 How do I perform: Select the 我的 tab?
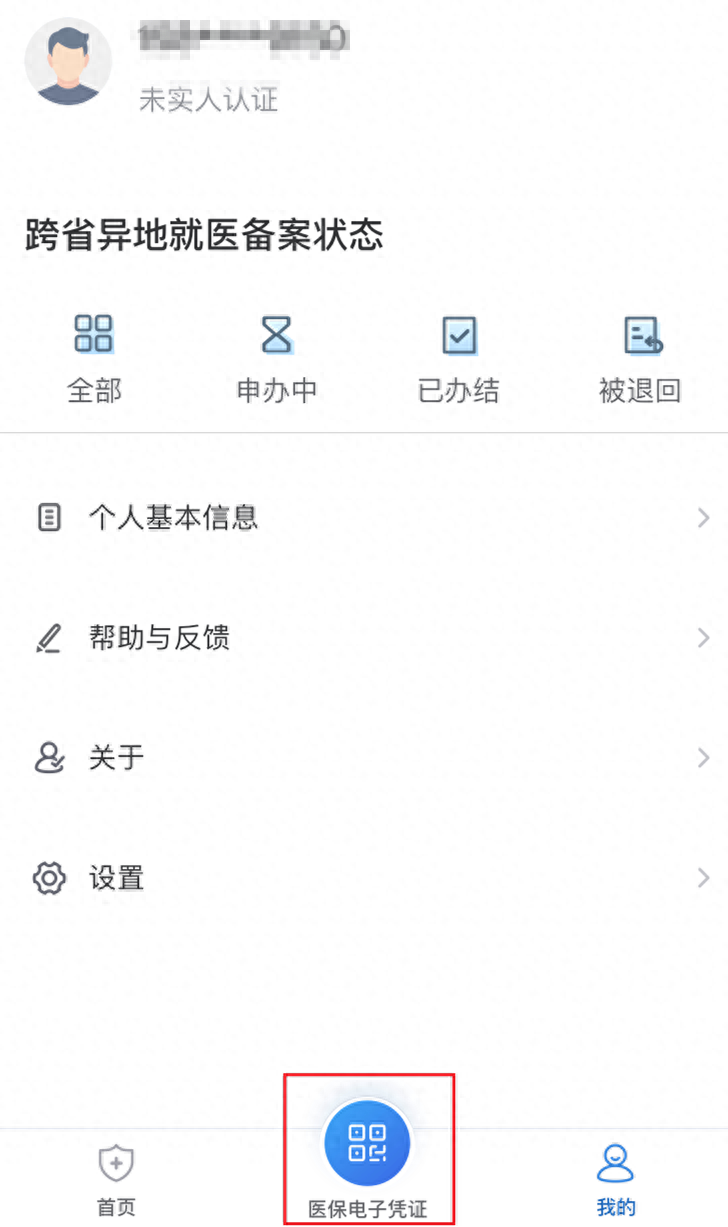(616, 1180)
